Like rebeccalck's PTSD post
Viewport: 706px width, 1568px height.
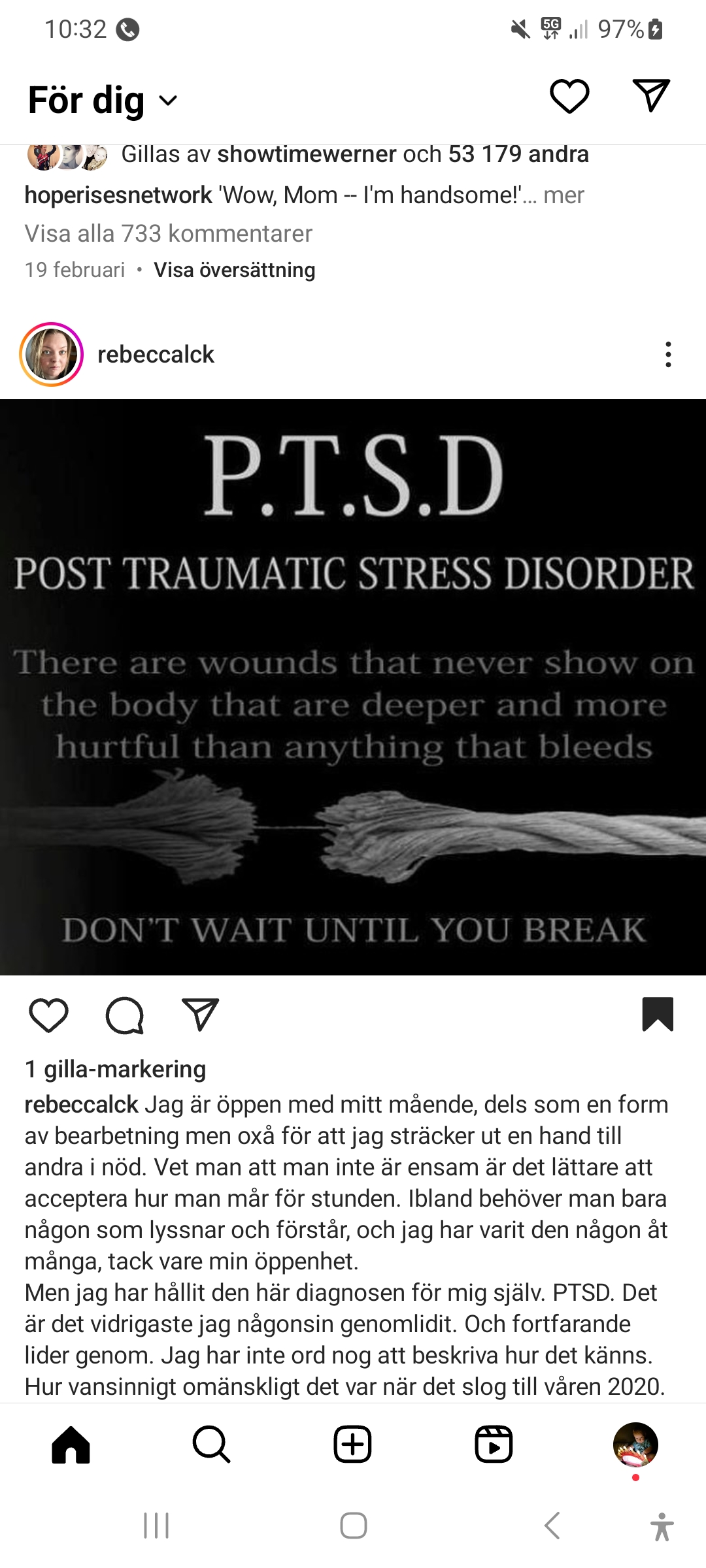point(49,1016)
